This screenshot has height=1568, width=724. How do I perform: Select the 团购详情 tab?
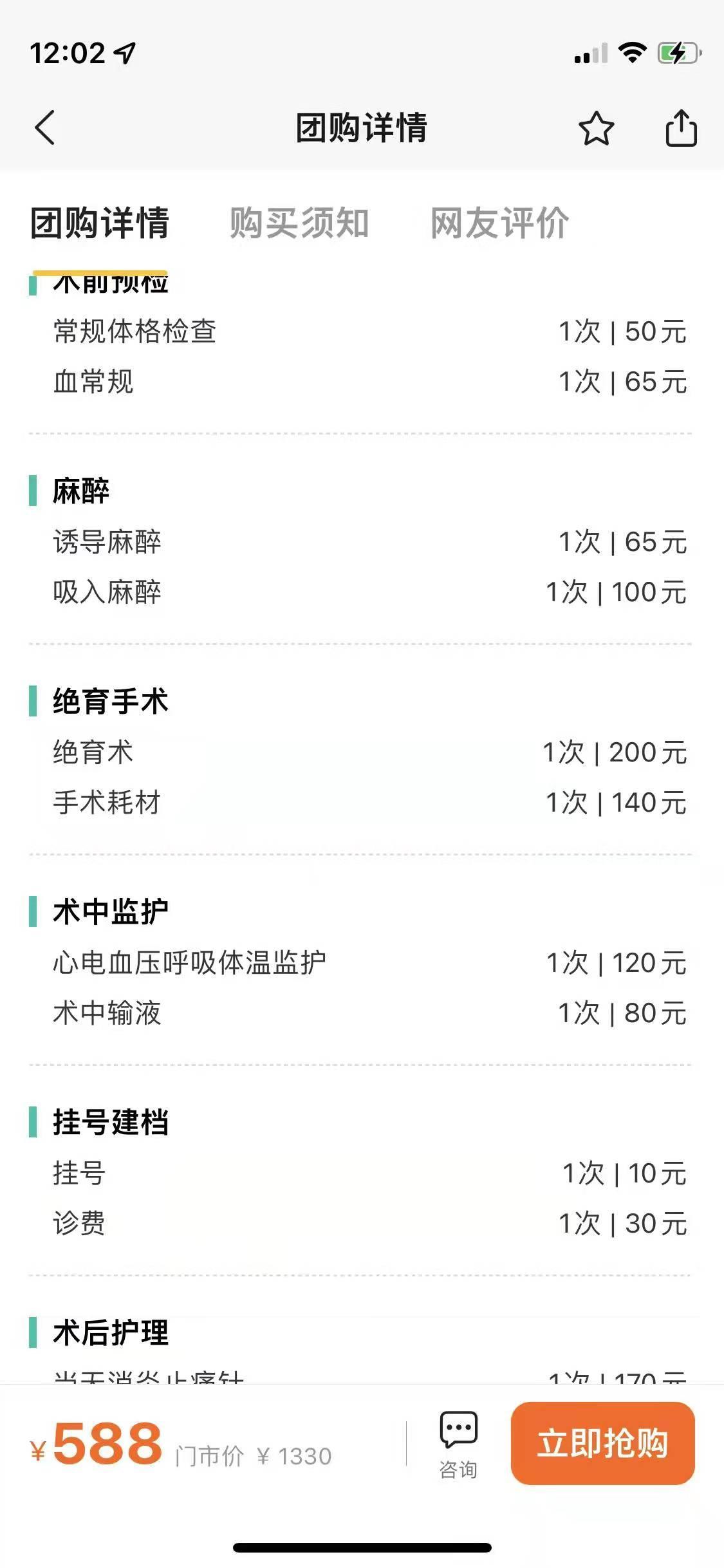(x=100, y=223)
